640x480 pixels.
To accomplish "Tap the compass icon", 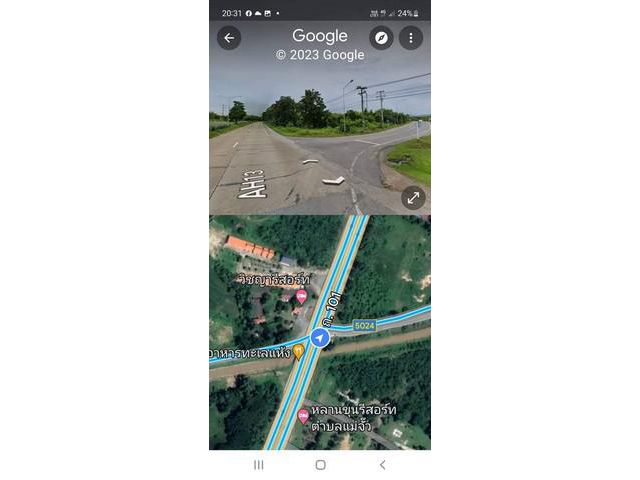I will [x=381, y=38].
